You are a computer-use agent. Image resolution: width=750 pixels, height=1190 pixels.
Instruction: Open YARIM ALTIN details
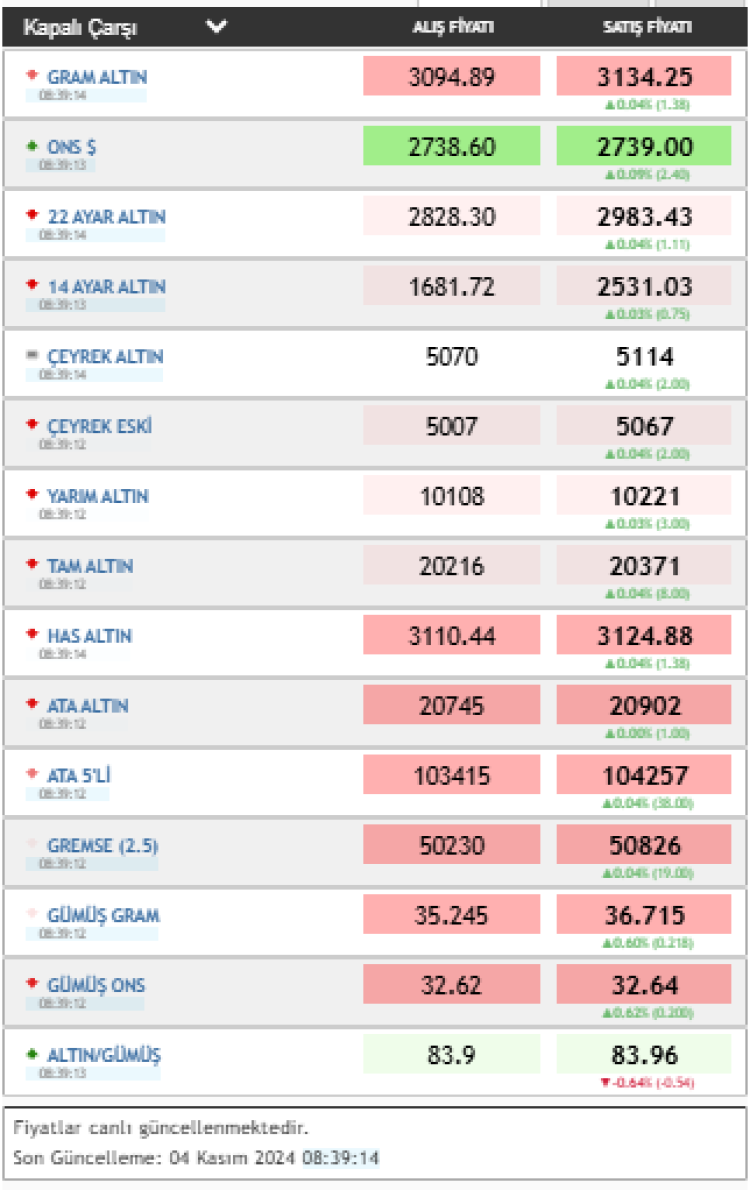tap(97, 496)
